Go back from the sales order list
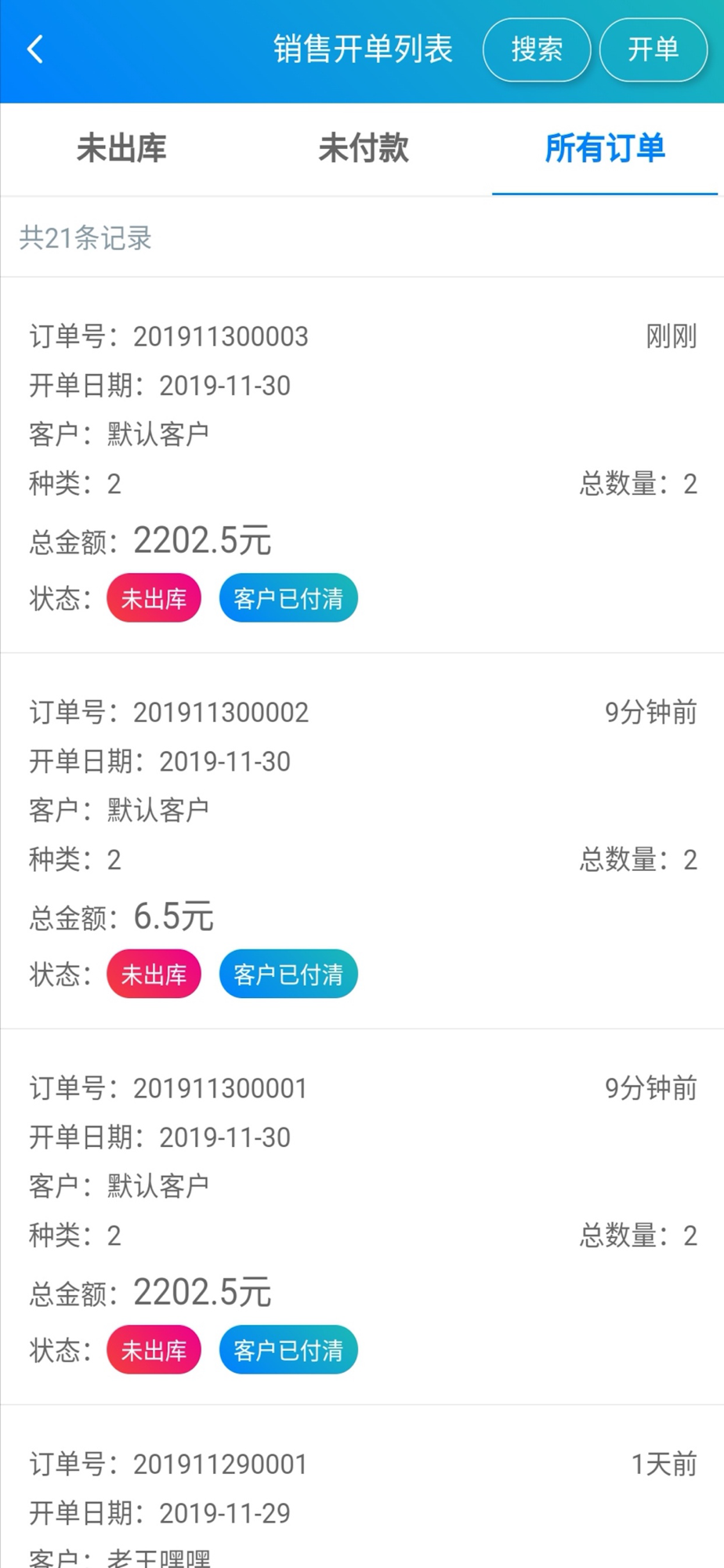The image size is (724, 1568). 35,49
